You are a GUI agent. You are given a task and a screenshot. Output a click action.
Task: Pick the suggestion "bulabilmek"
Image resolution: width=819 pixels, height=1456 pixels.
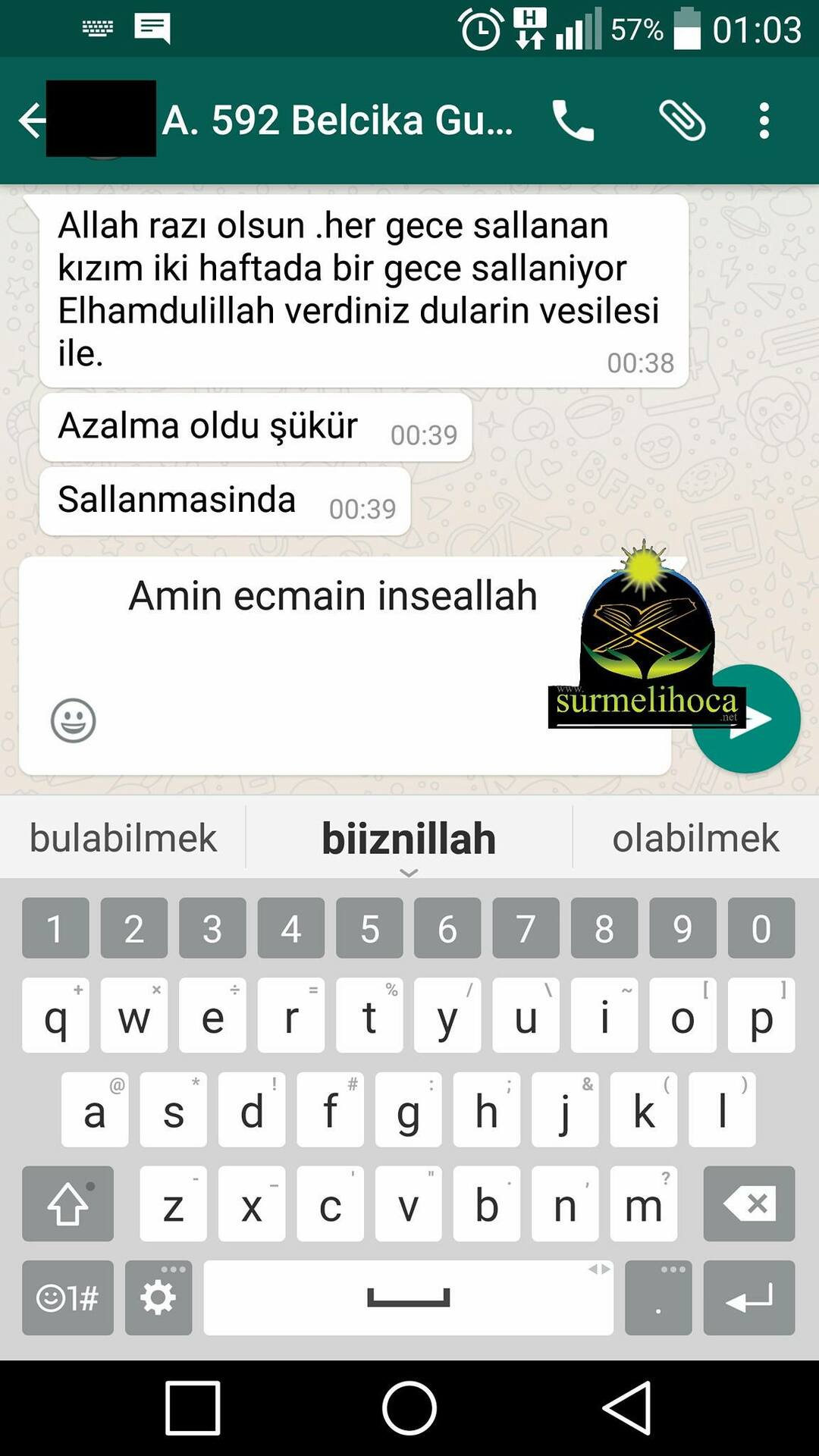123,839
